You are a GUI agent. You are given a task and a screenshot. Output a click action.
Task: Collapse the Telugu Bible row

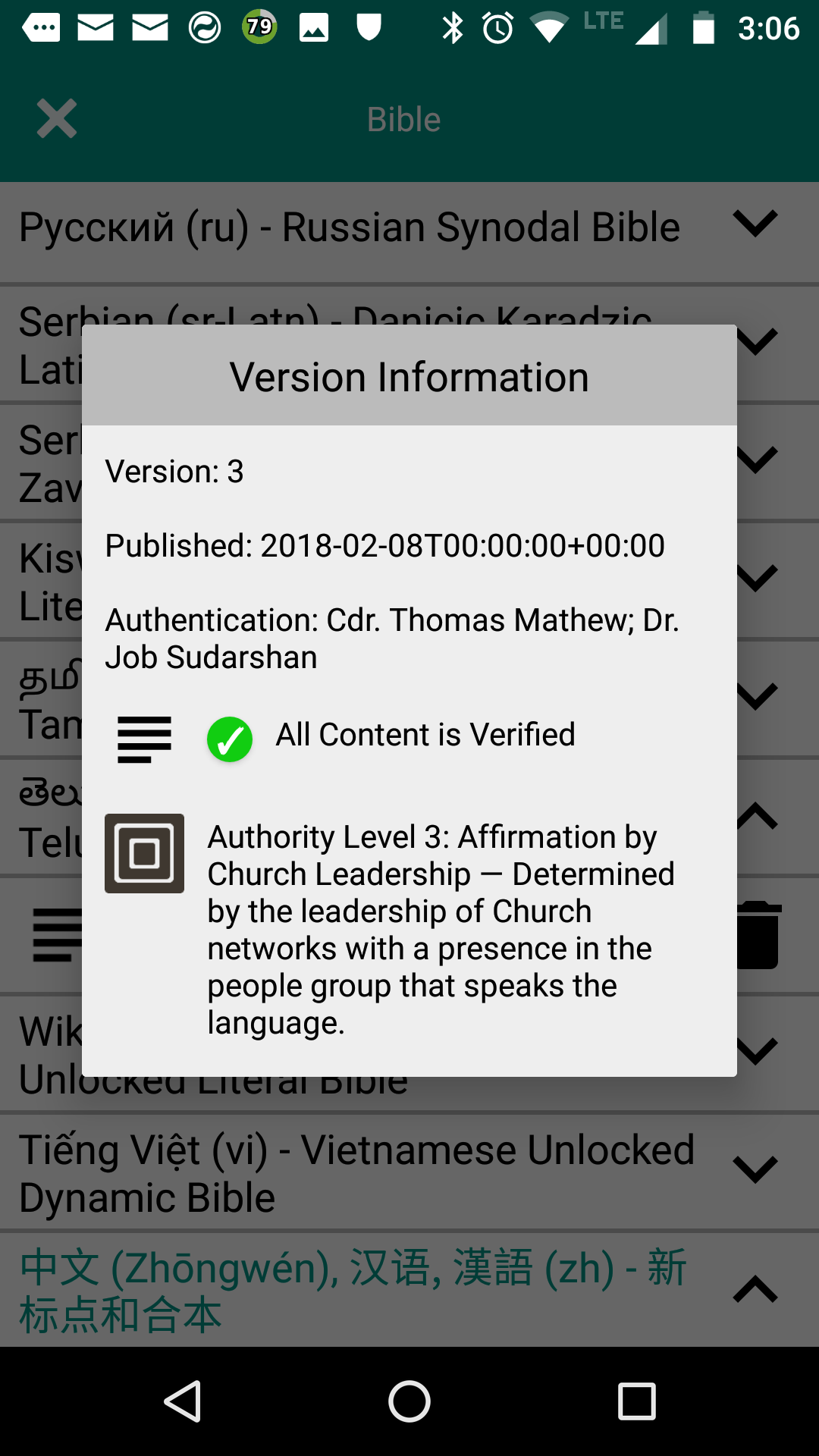click(758, 816)
